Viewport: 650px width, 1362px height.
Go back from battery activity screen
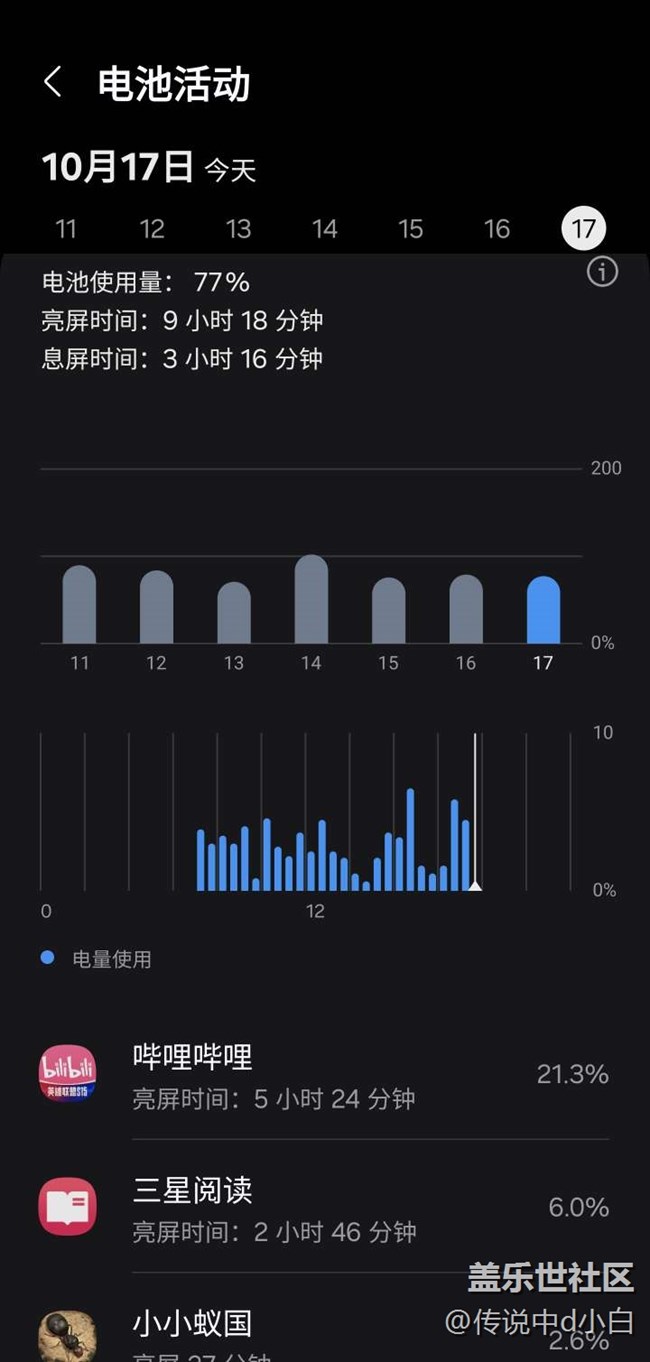click(x=53, y=83)
